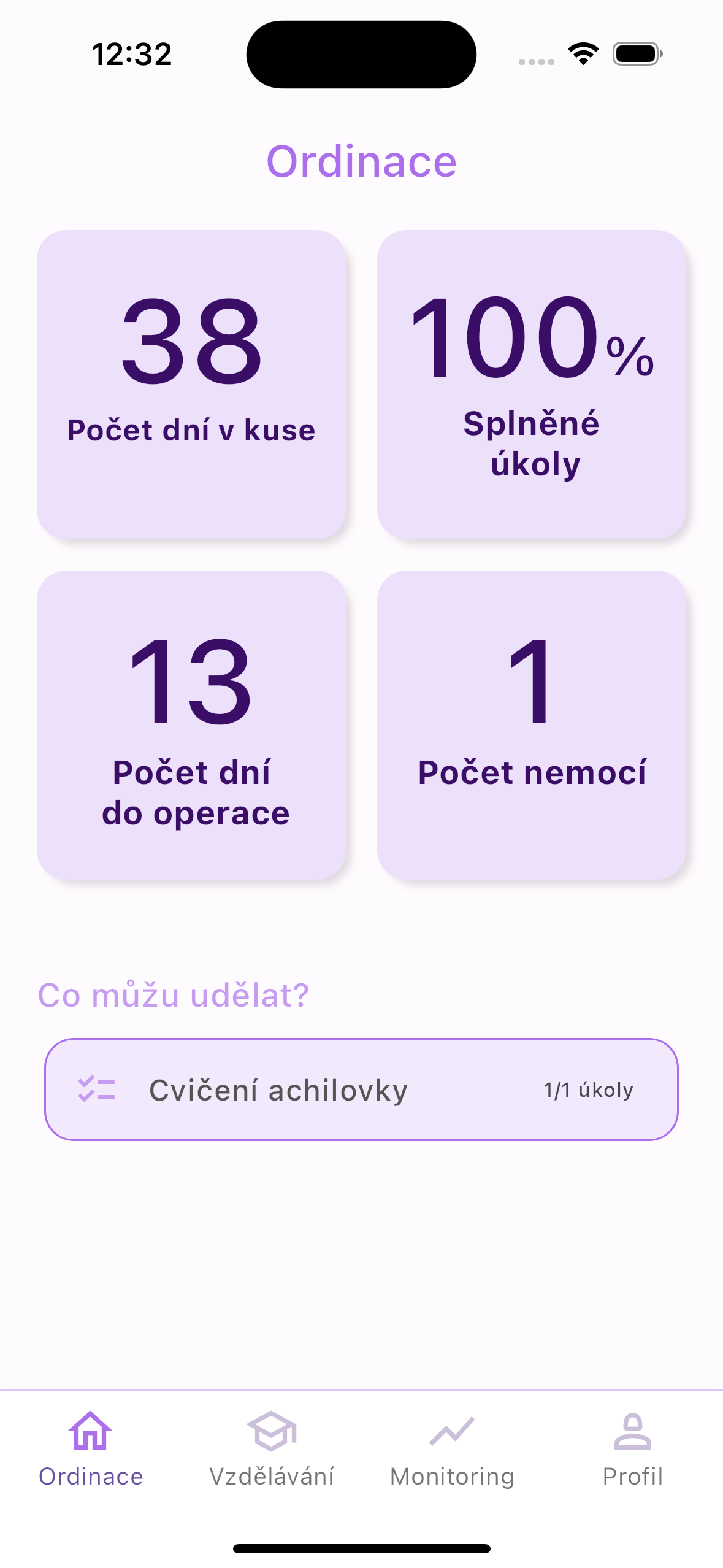Viewport: 723px width, 1568px height.
Task: Tap the 12:32 clock in status bar
Action: 132,54
